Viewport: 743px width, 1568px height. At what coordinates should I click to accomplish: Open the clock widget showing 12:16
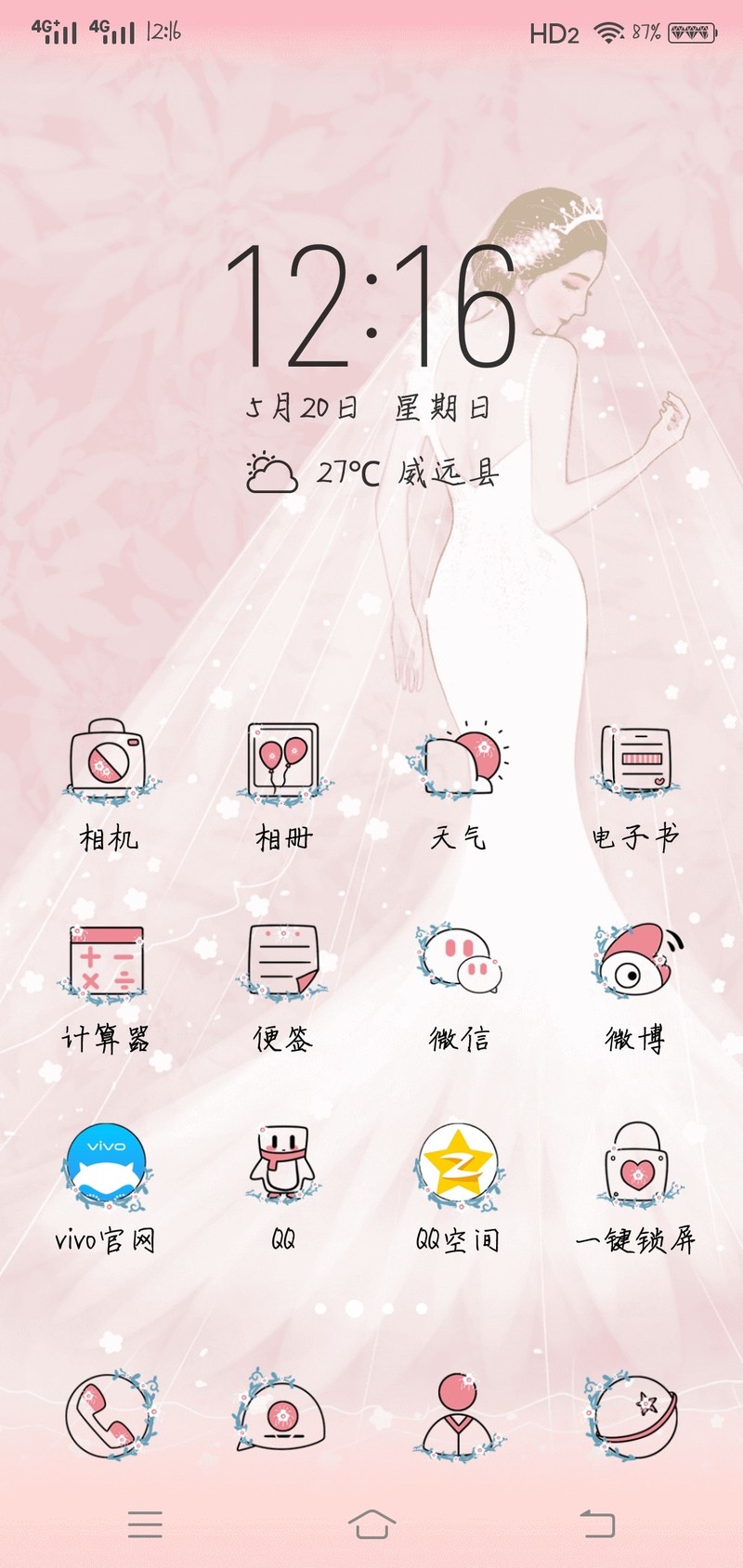tap(371, 306)
